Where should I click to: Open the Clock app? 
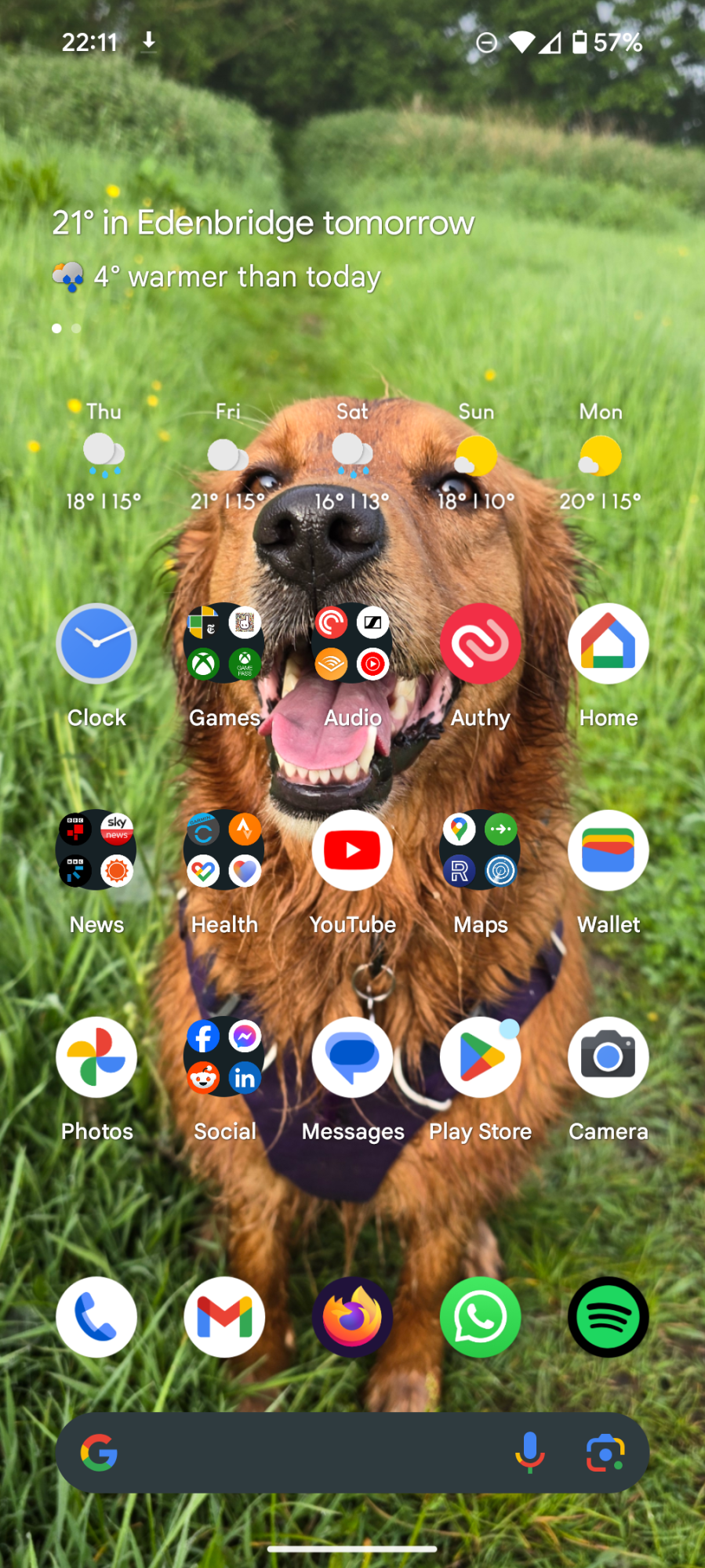pos(96,644)
